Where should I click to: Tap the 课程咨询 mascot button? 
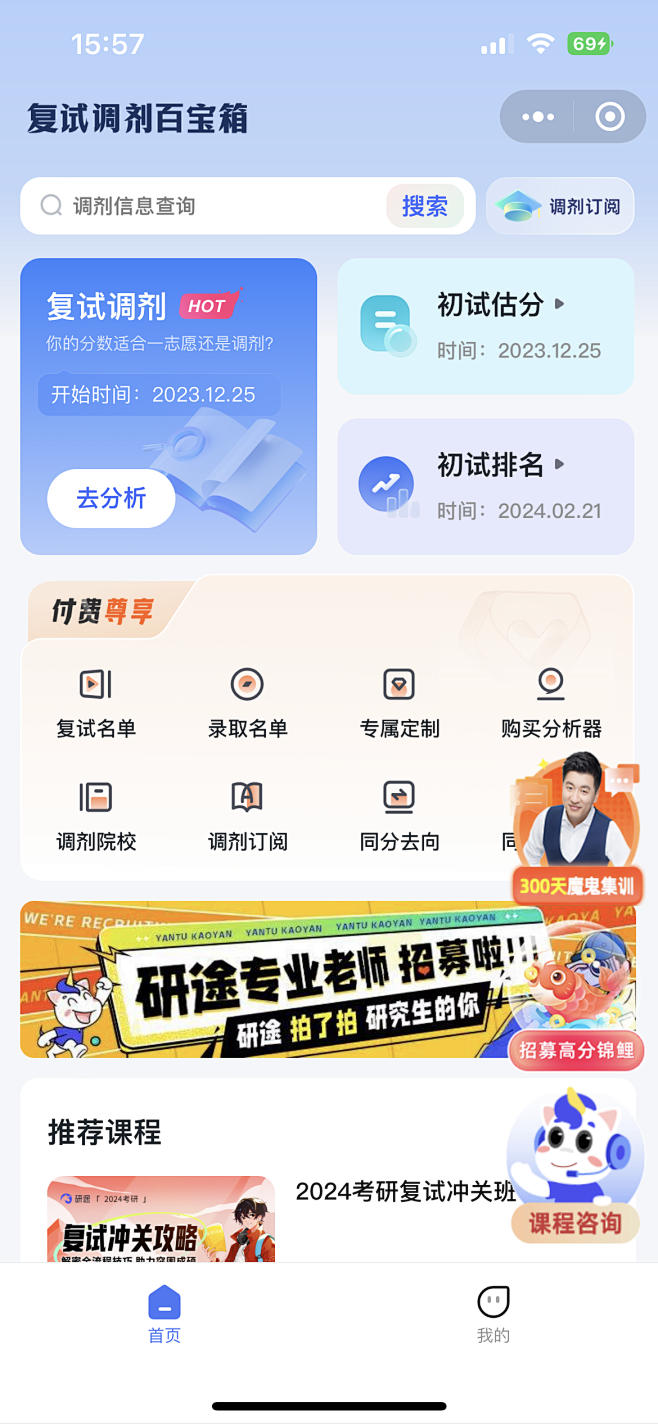pyautogui.click(x=575, y=1170)
